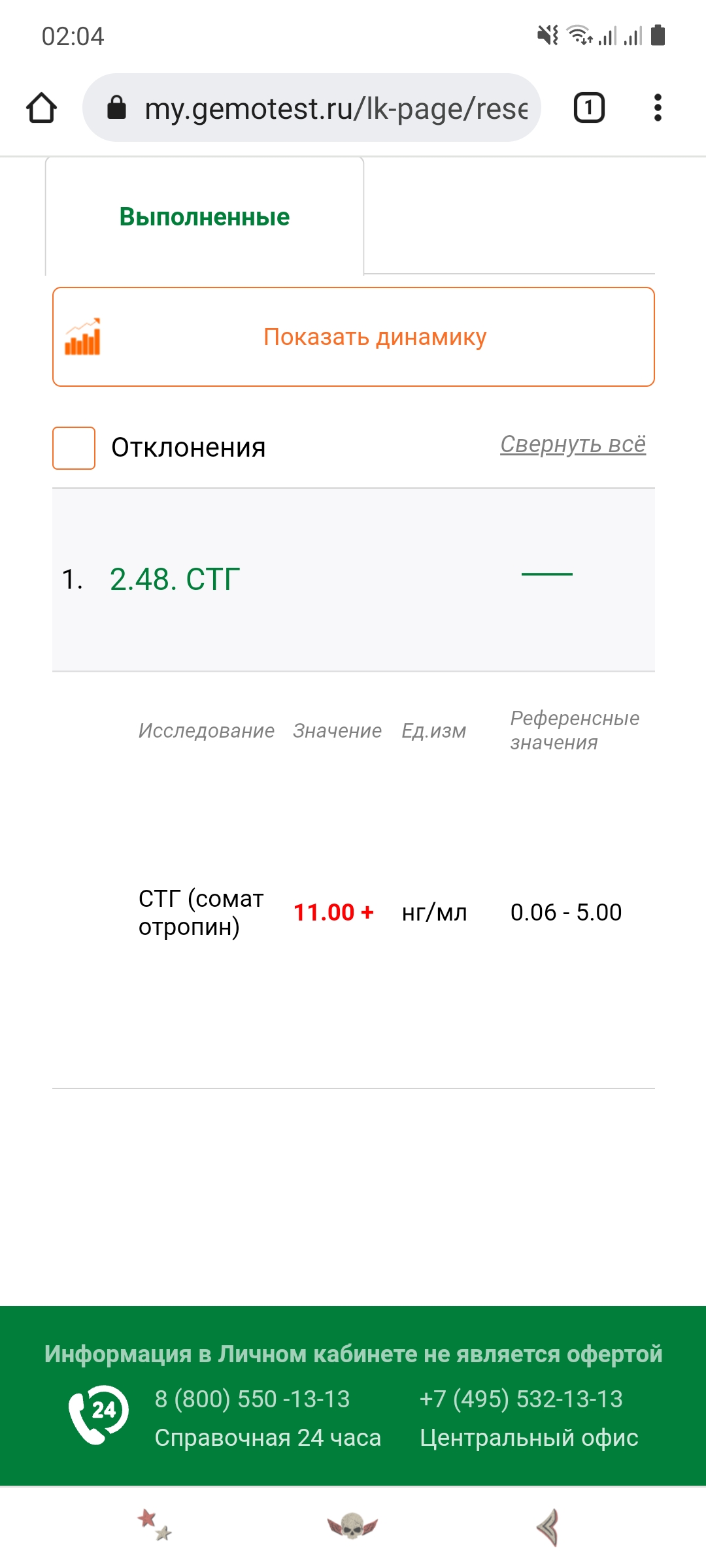The width and height of the screenshot is (706, 1568).
Task: Tap the Свернуть всё link
Action: pos(573,444)
